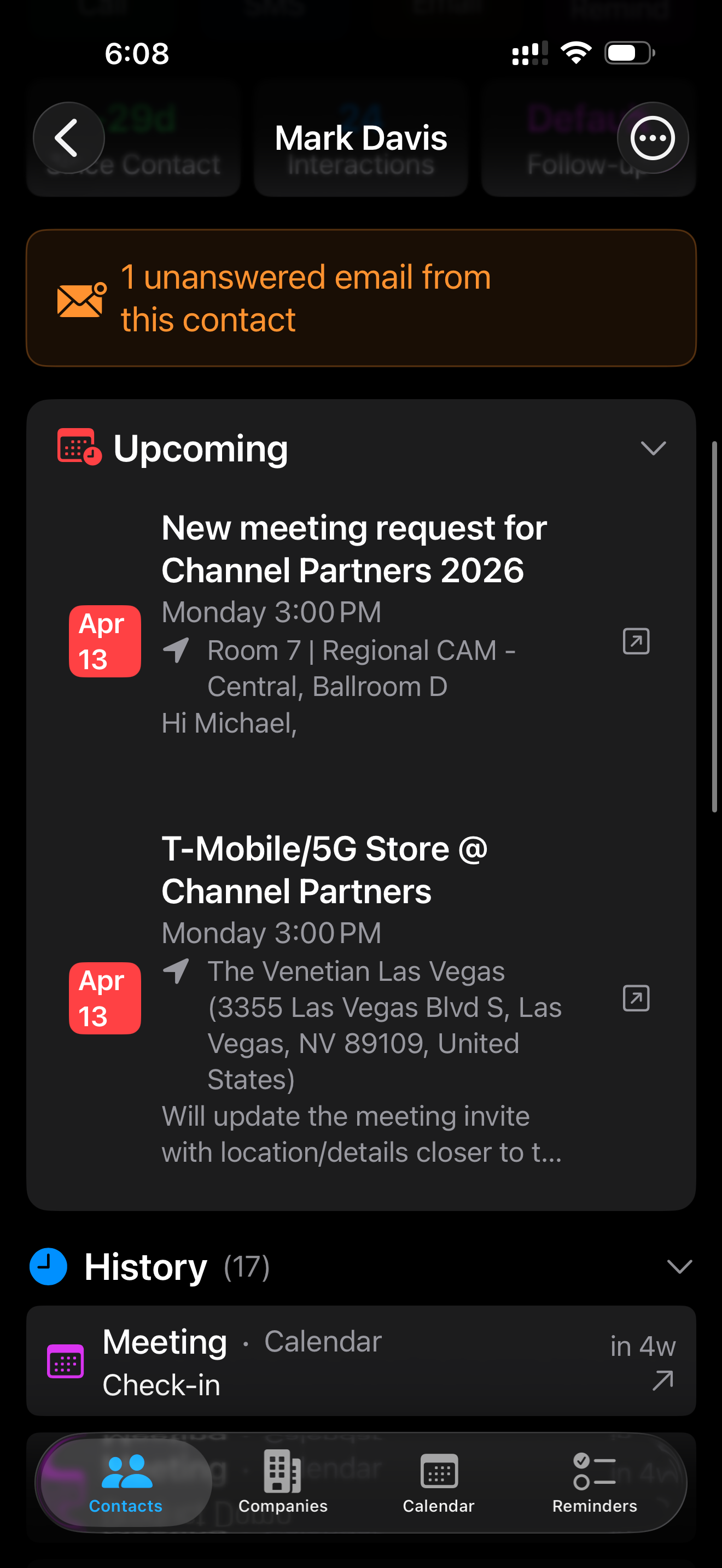The height and width of the screenshot is (1568, 722).
Task: Open the unanswered email alert banner
Action: point(361,297)
